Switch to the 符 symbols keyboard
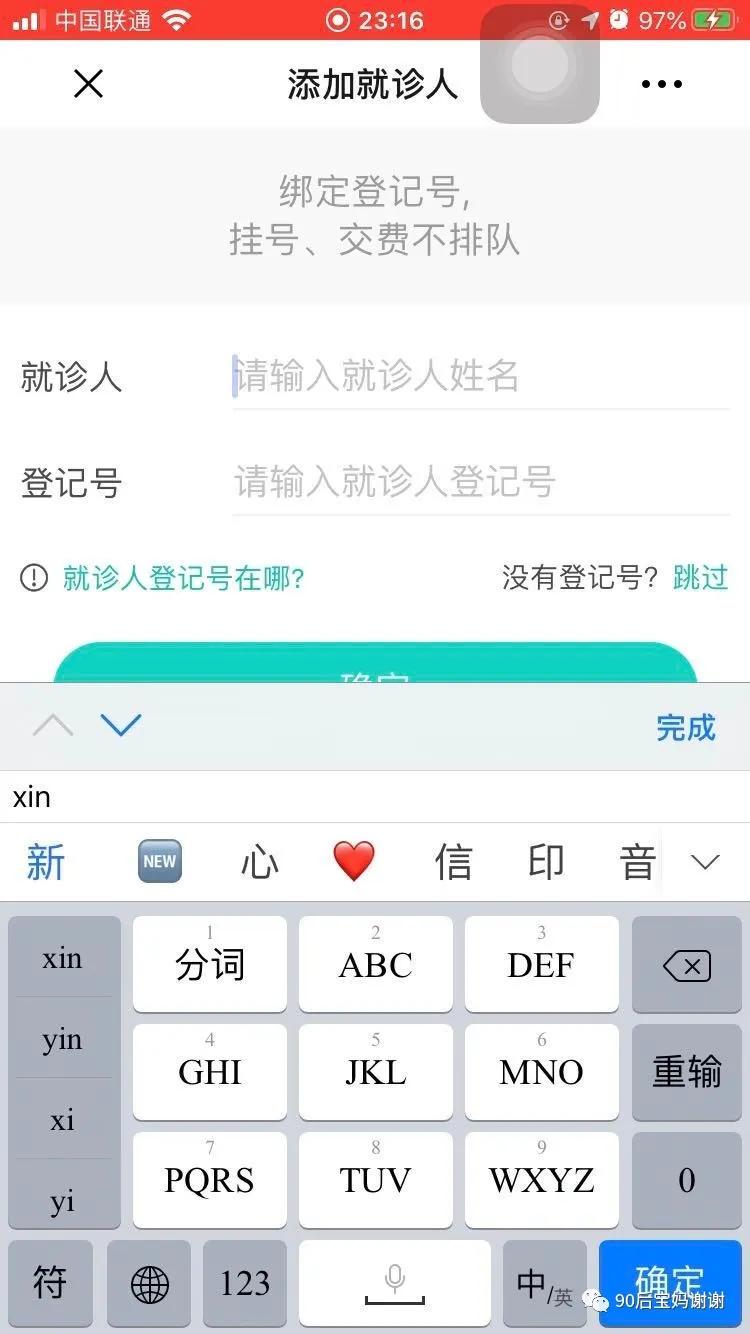 coord(50,1284)
